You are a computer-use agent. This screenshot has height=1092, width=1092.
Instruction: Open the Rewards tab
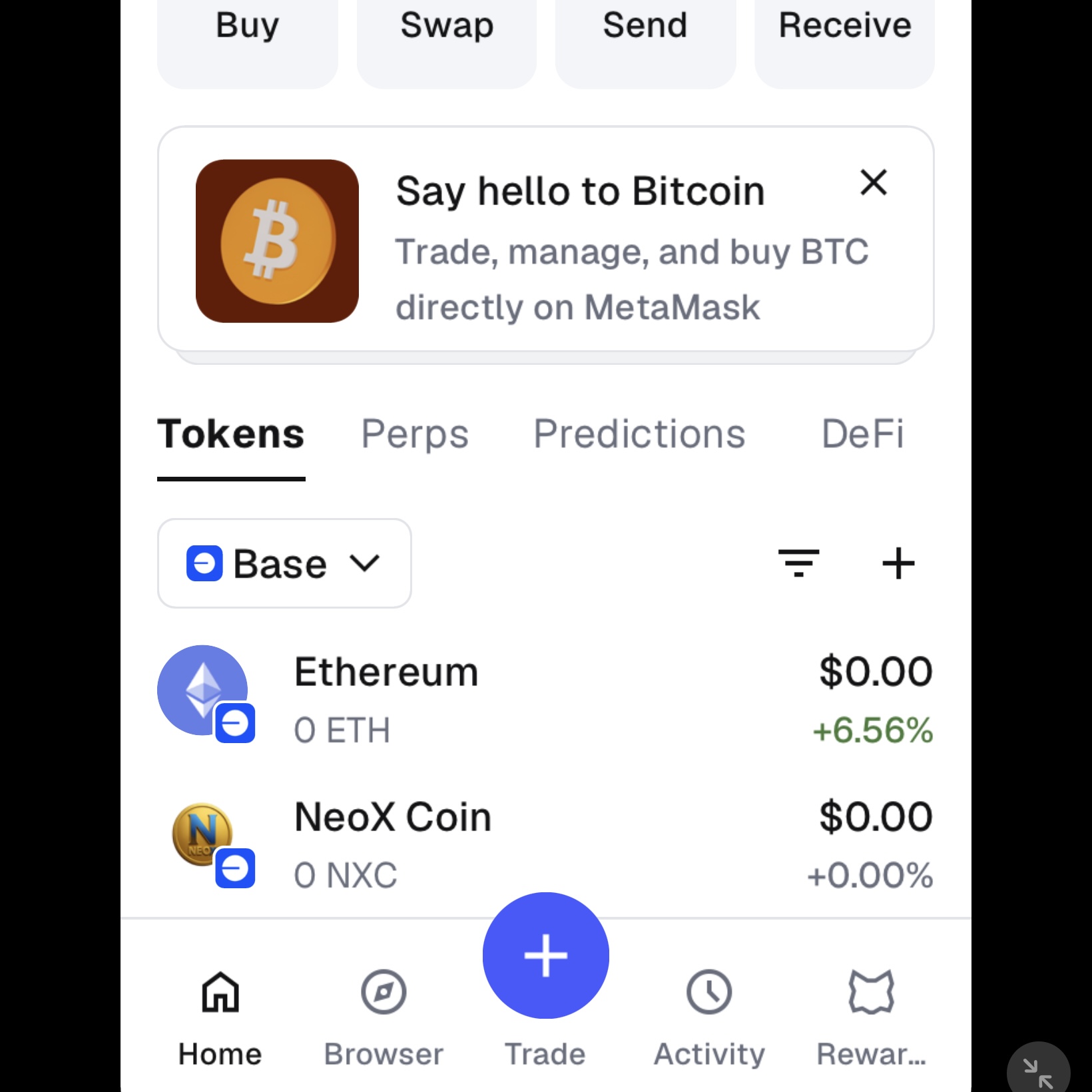(x=871, y=1013)
